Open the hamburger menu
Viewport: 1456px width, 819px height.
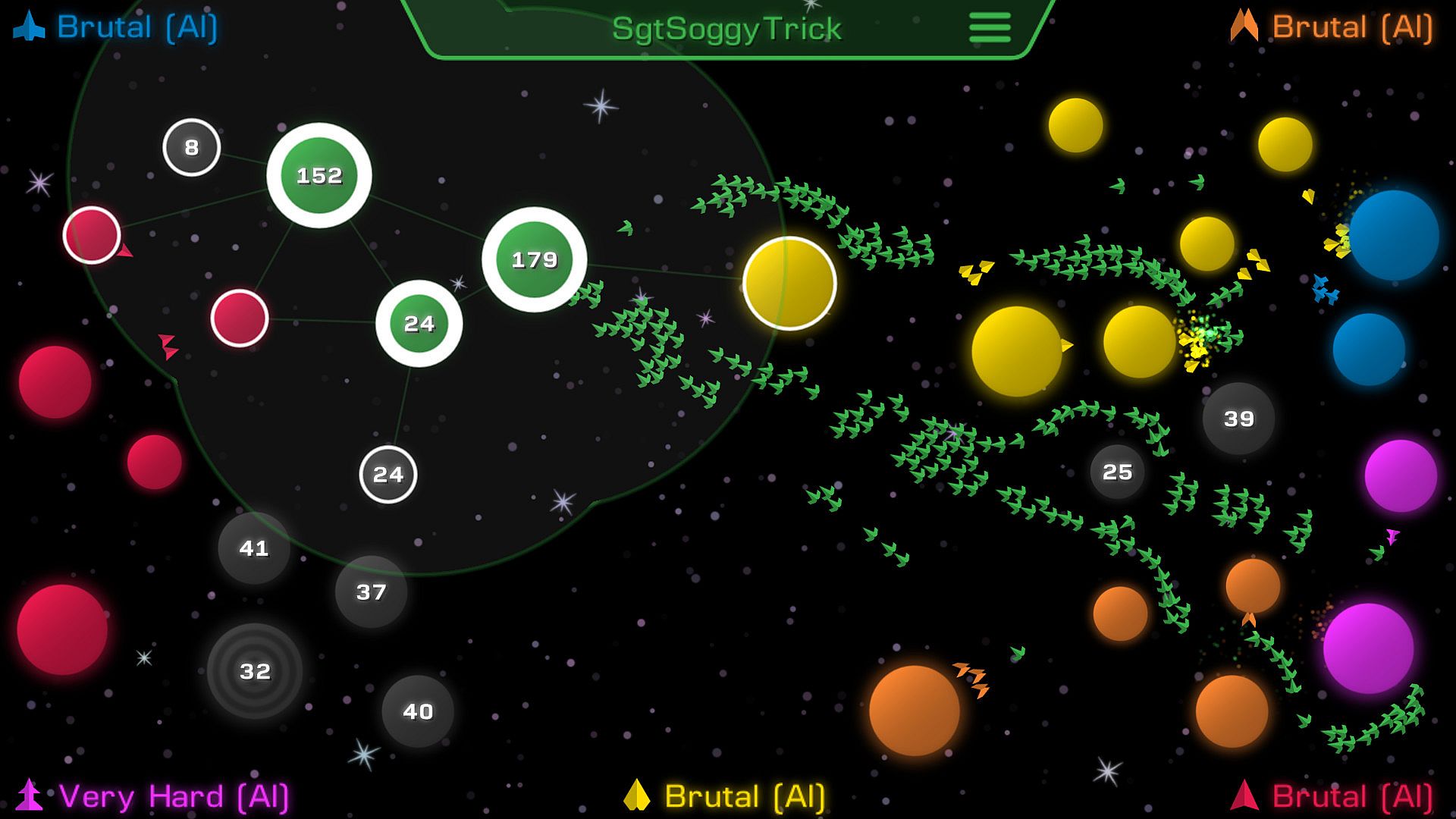click(x=990, y=28)
